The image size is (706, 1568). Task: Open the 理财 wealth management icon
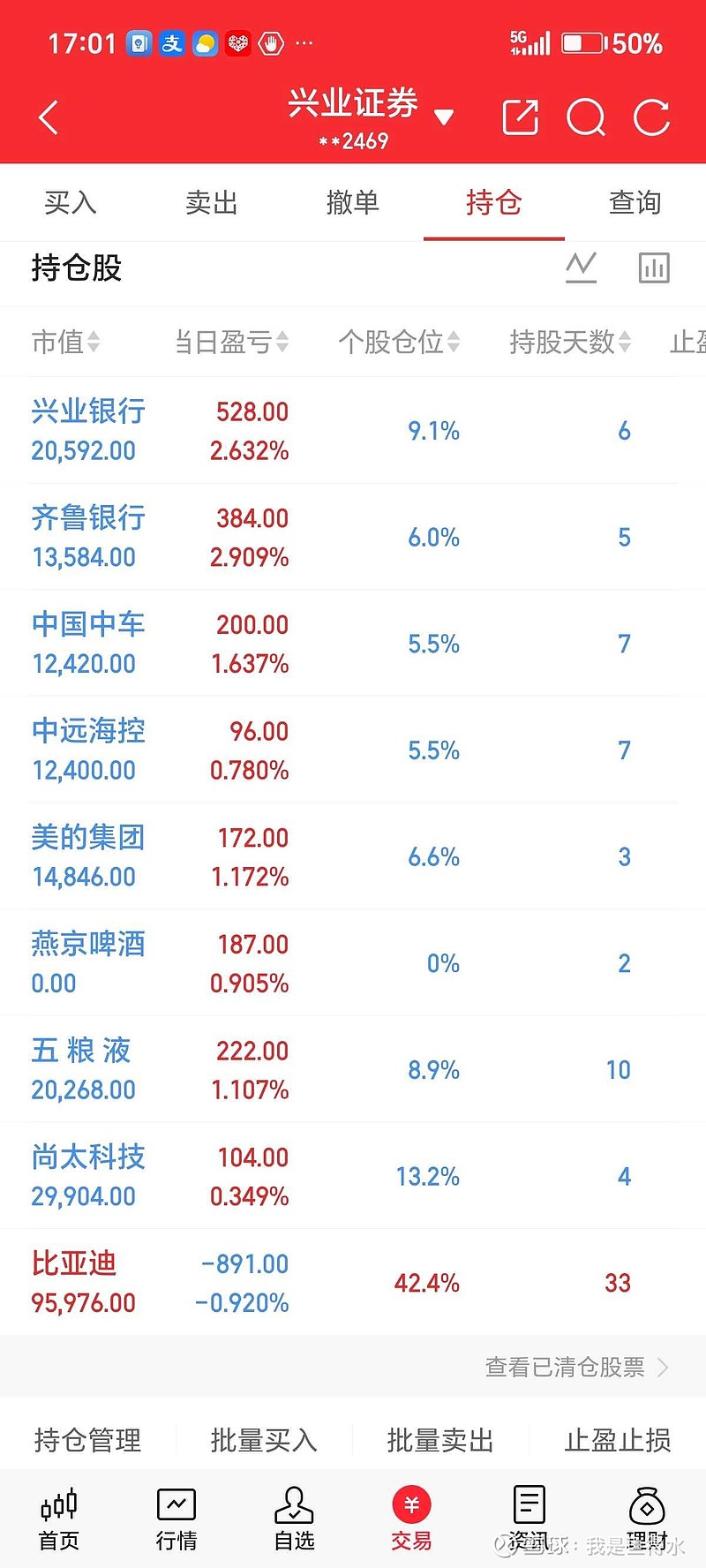point(647,1517)
